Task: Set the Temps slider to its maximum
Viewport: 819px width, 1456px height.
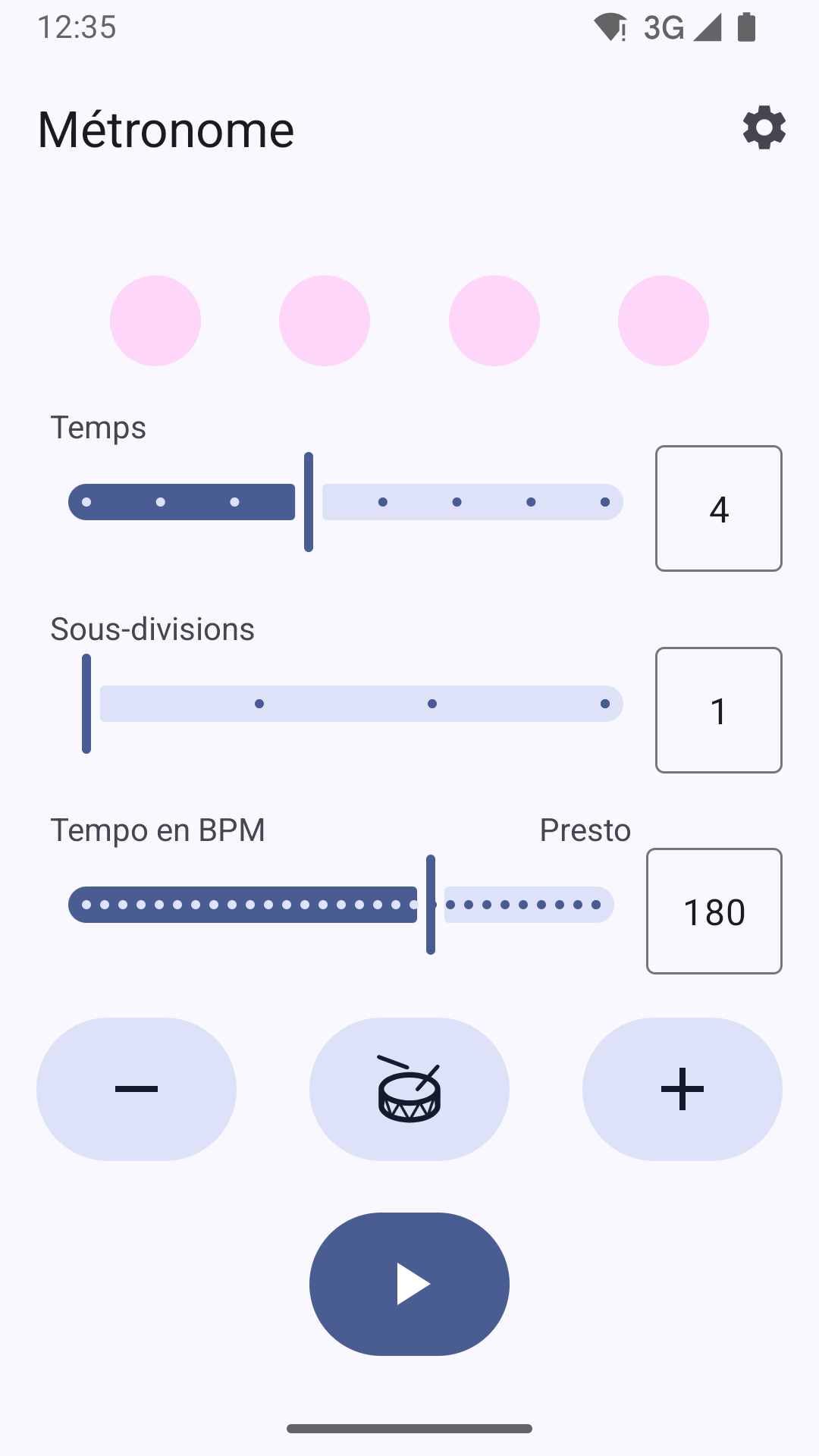Action: click(605, 502)
